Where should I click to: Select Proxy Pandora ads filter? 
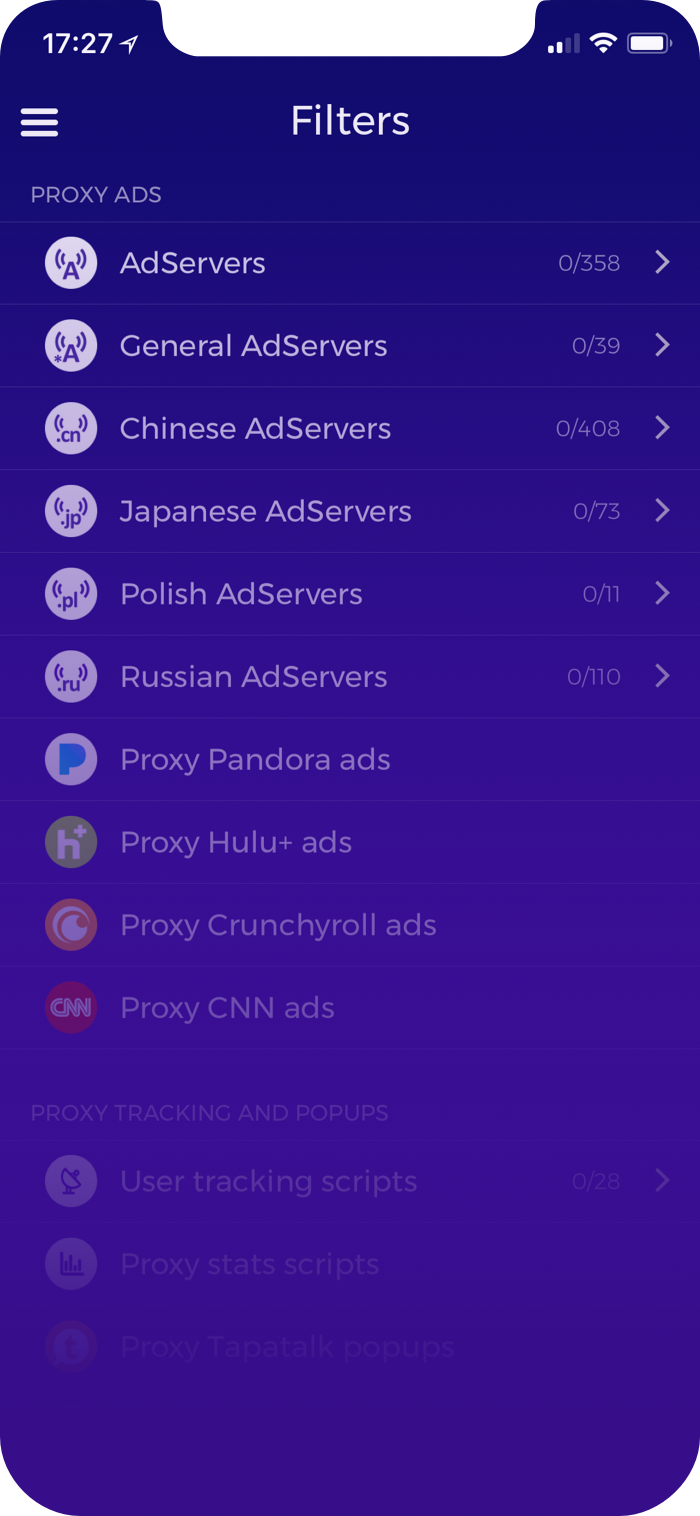[350, 760]
